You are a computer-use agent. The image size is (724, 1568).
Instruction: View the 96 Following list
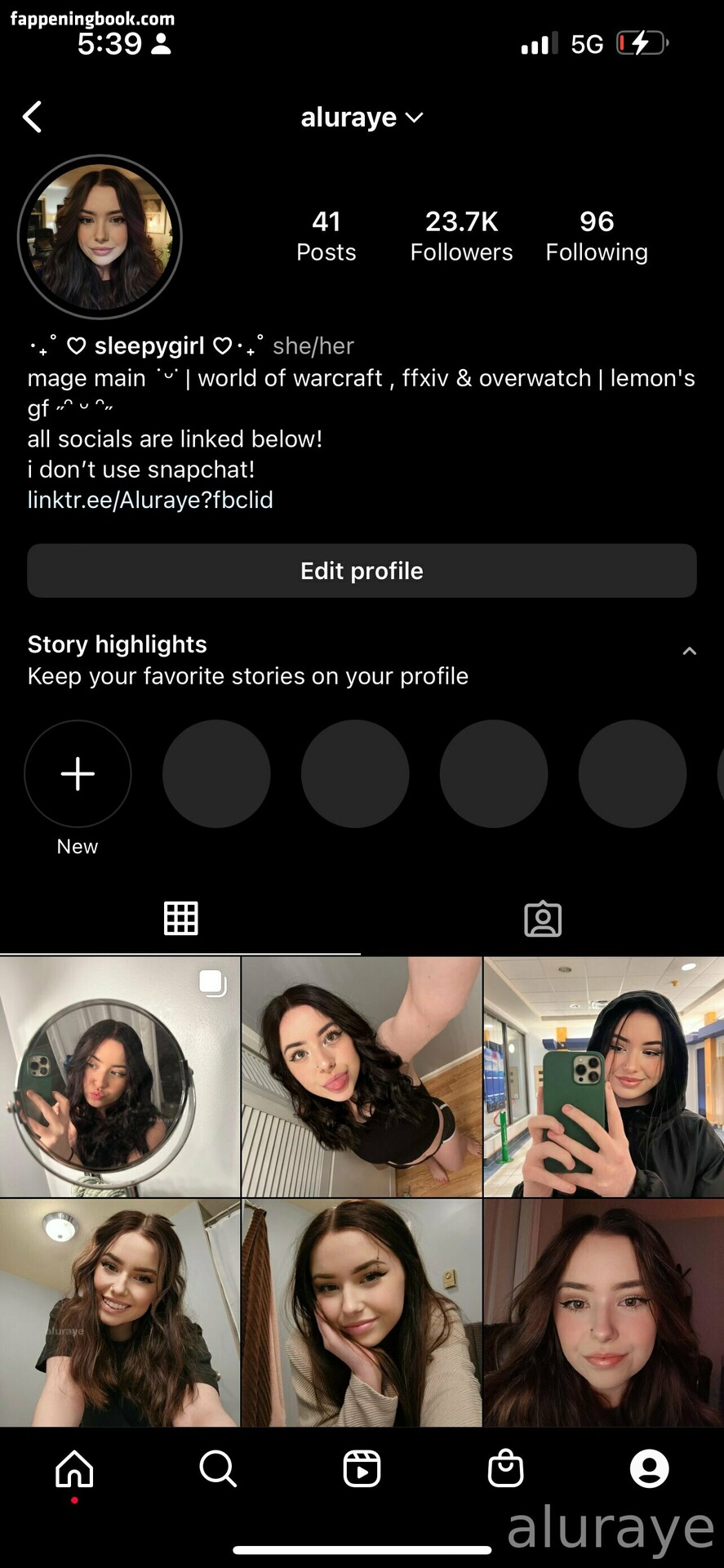597,236
